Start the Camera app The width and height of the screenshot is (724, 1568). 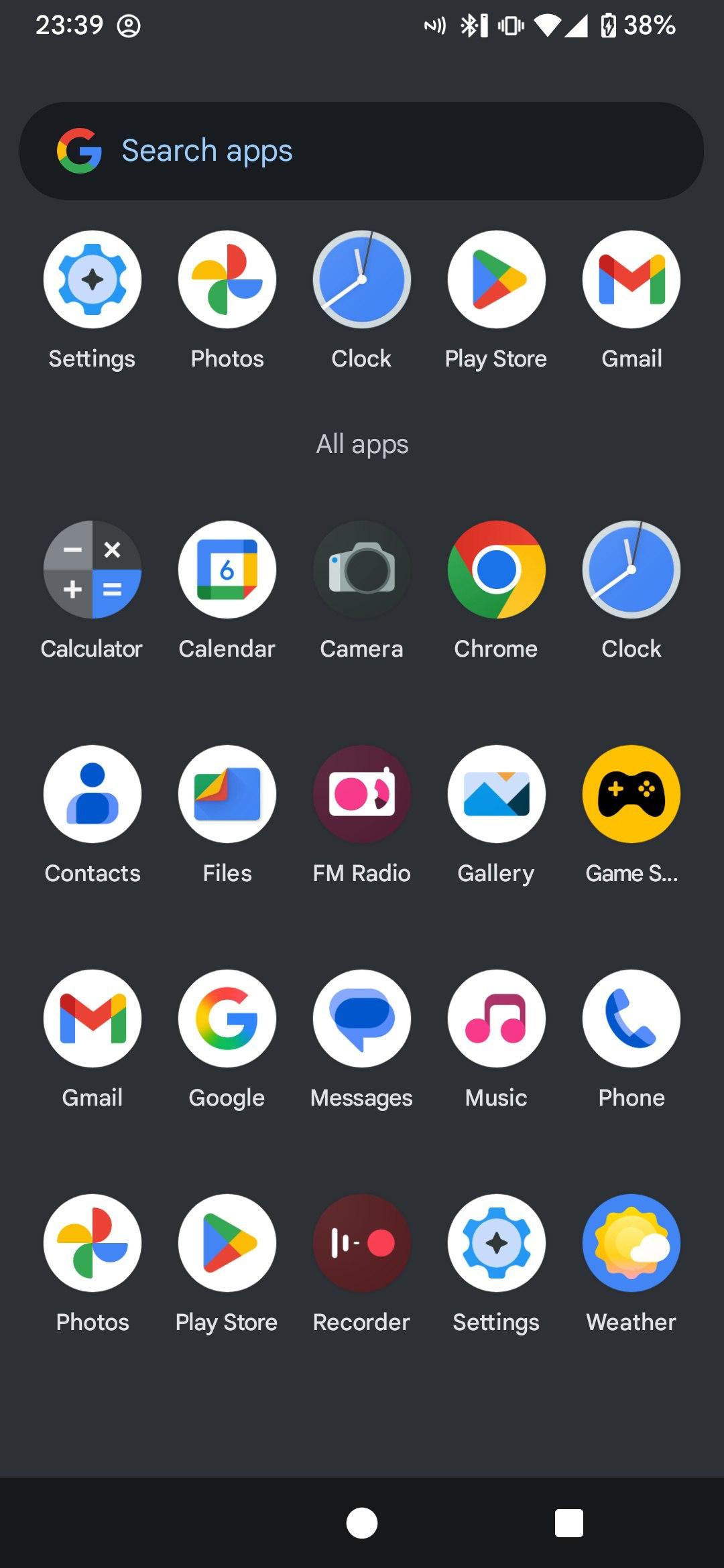pyautogui.click(x=362, y=570)
